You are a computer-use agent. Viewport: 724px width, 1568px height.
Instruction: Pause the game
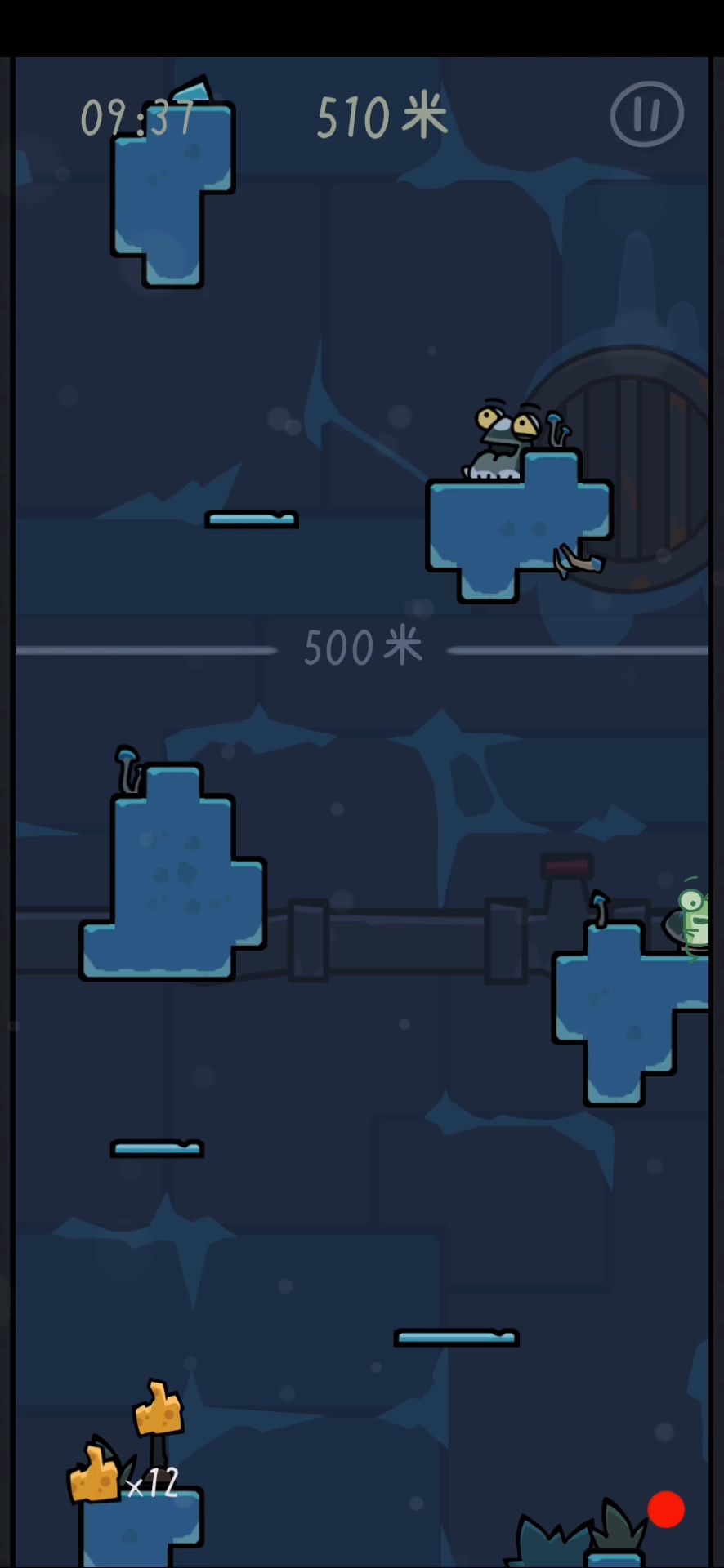[x=646, y=114]
